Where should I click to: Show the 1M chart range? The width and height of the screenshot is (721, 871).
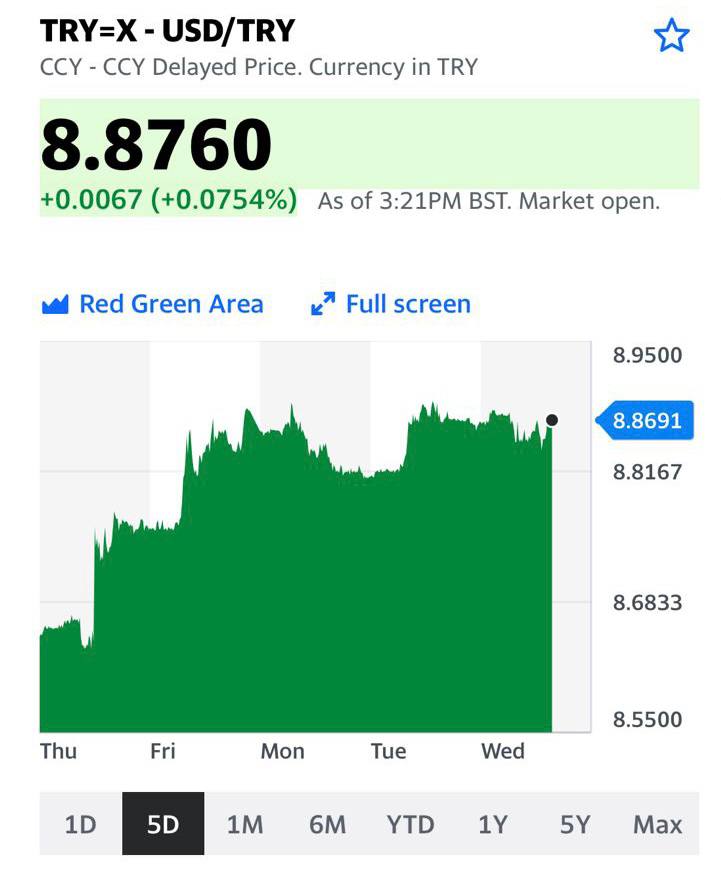pos(245,824)
